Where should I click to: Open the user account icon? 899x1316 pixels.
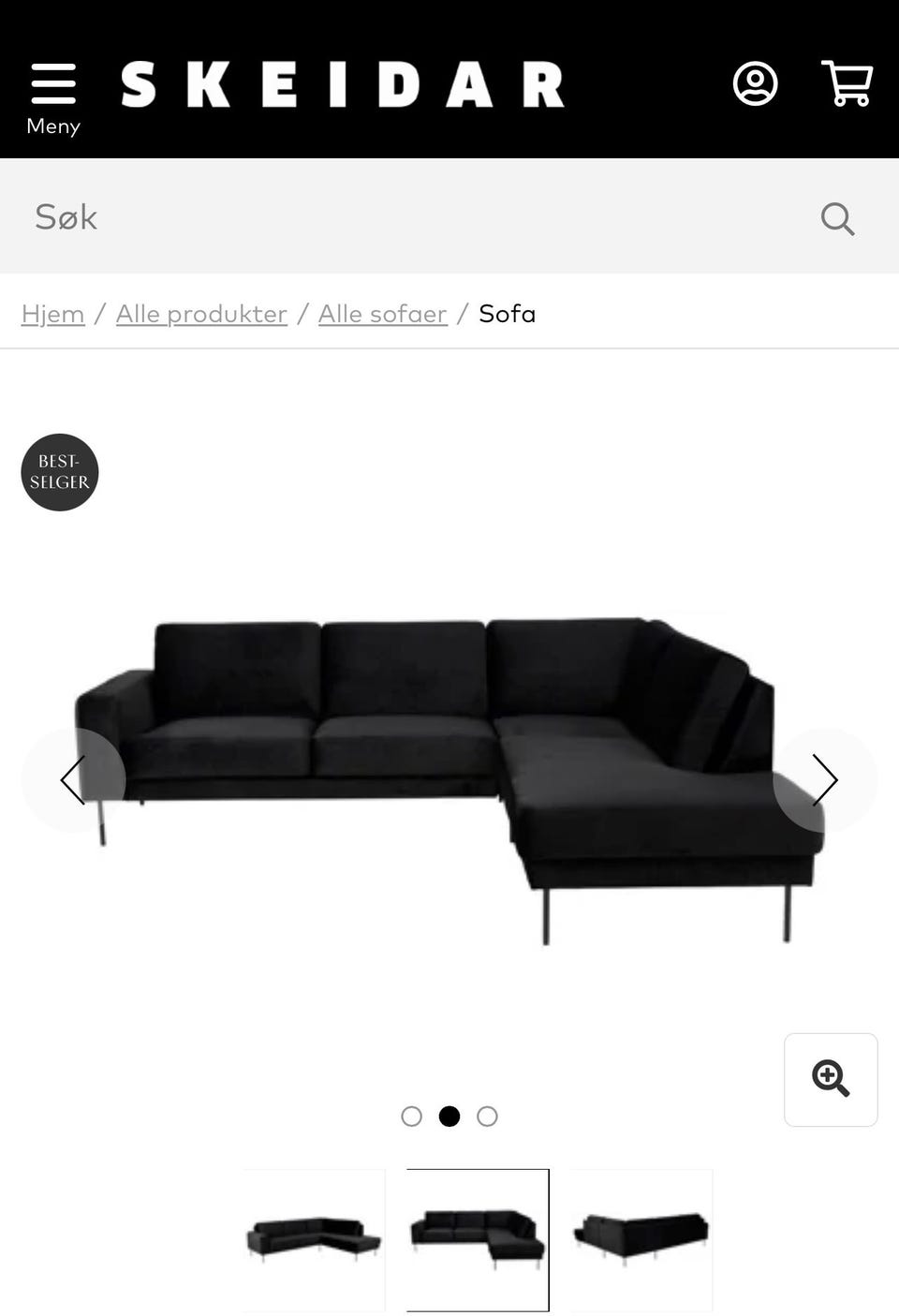click(755, 84)
